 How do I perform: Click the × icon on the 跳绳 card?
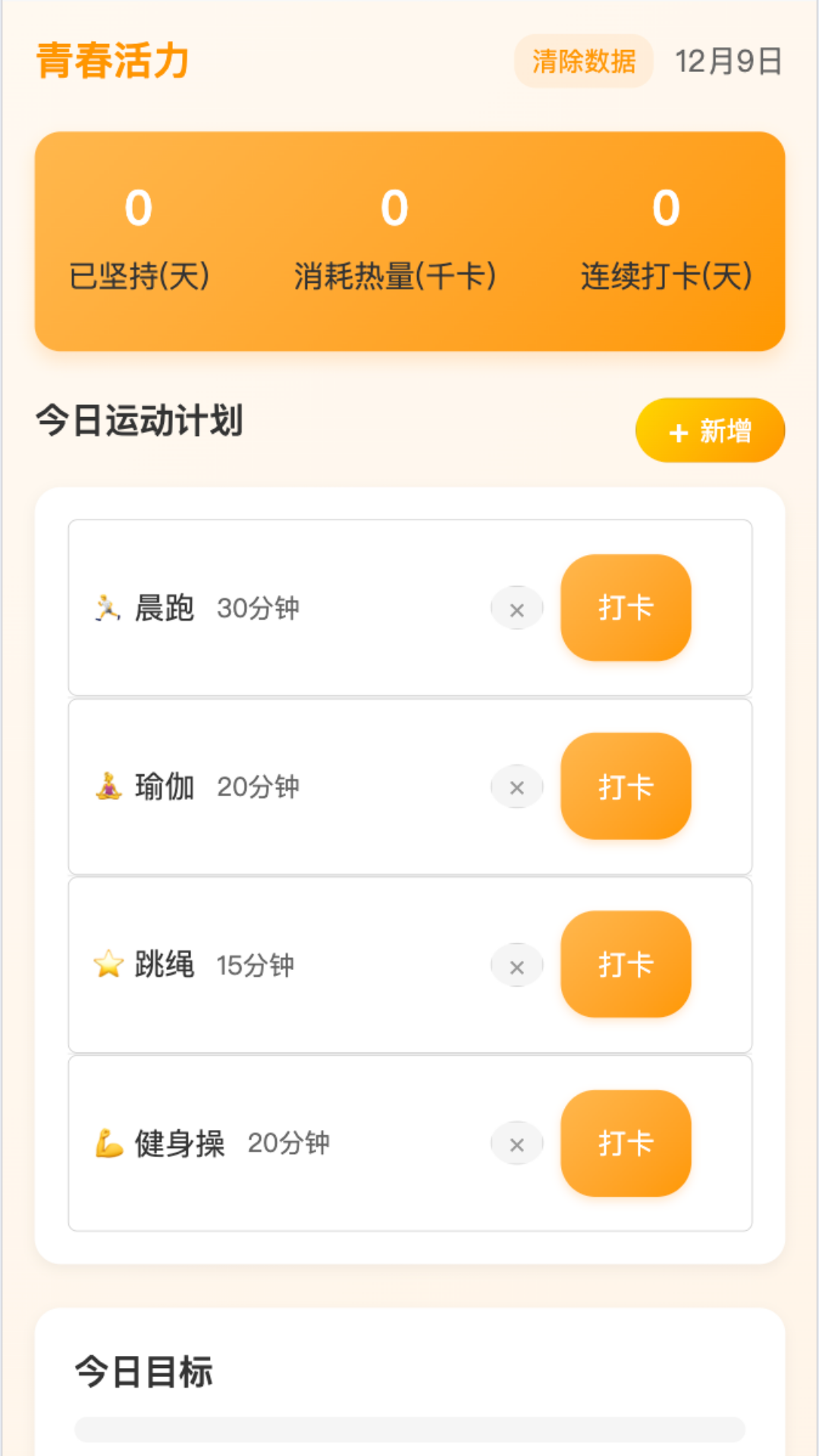click(x=516, y=966)
